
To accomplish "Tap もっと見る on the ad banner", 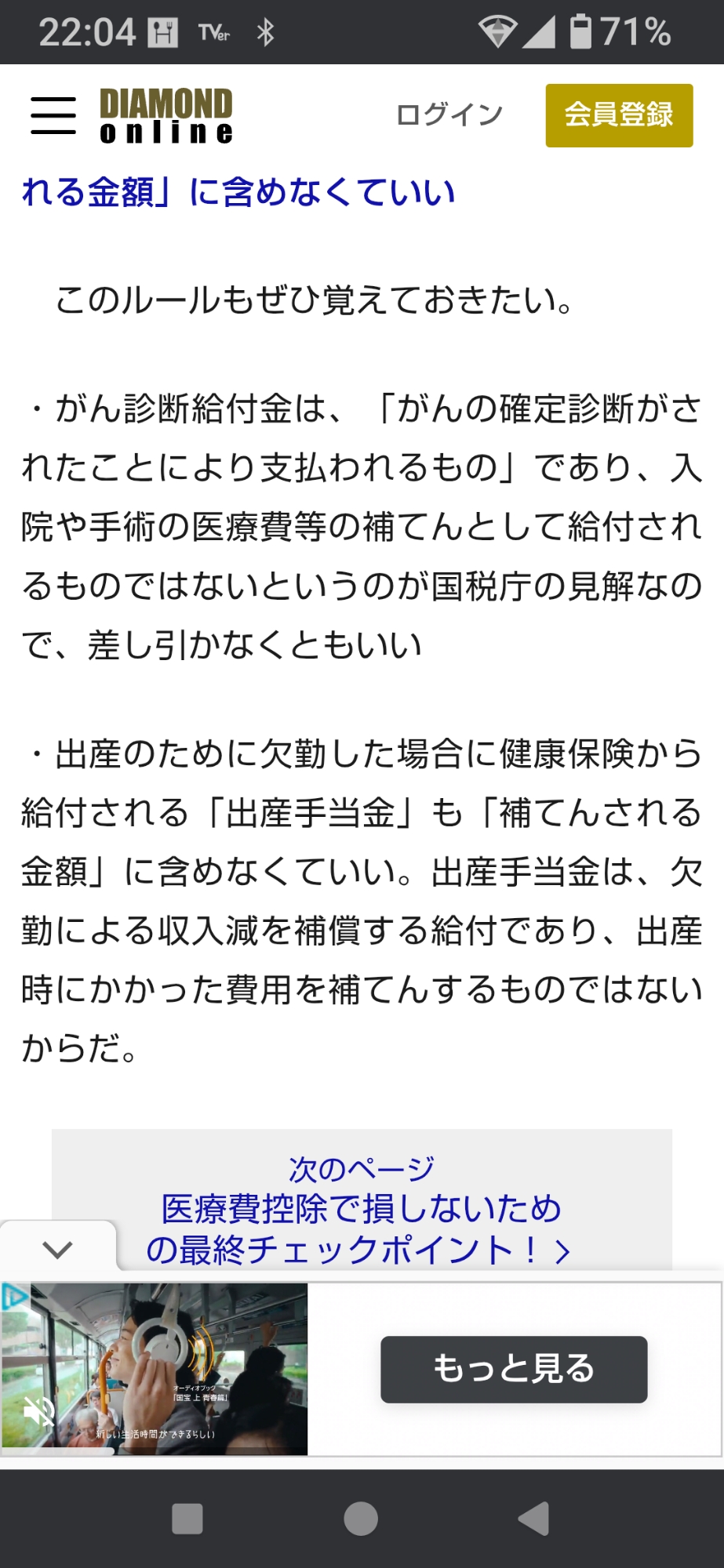I will point(514,1369).
